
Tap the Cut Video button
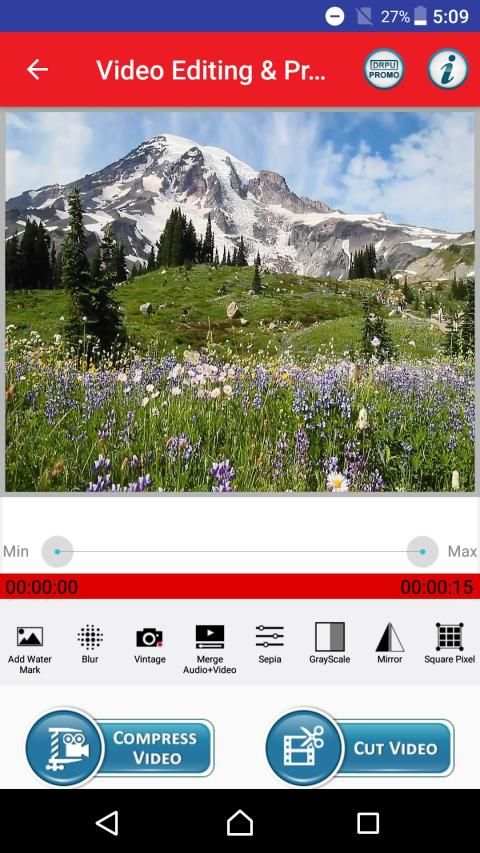click(360, 747)
